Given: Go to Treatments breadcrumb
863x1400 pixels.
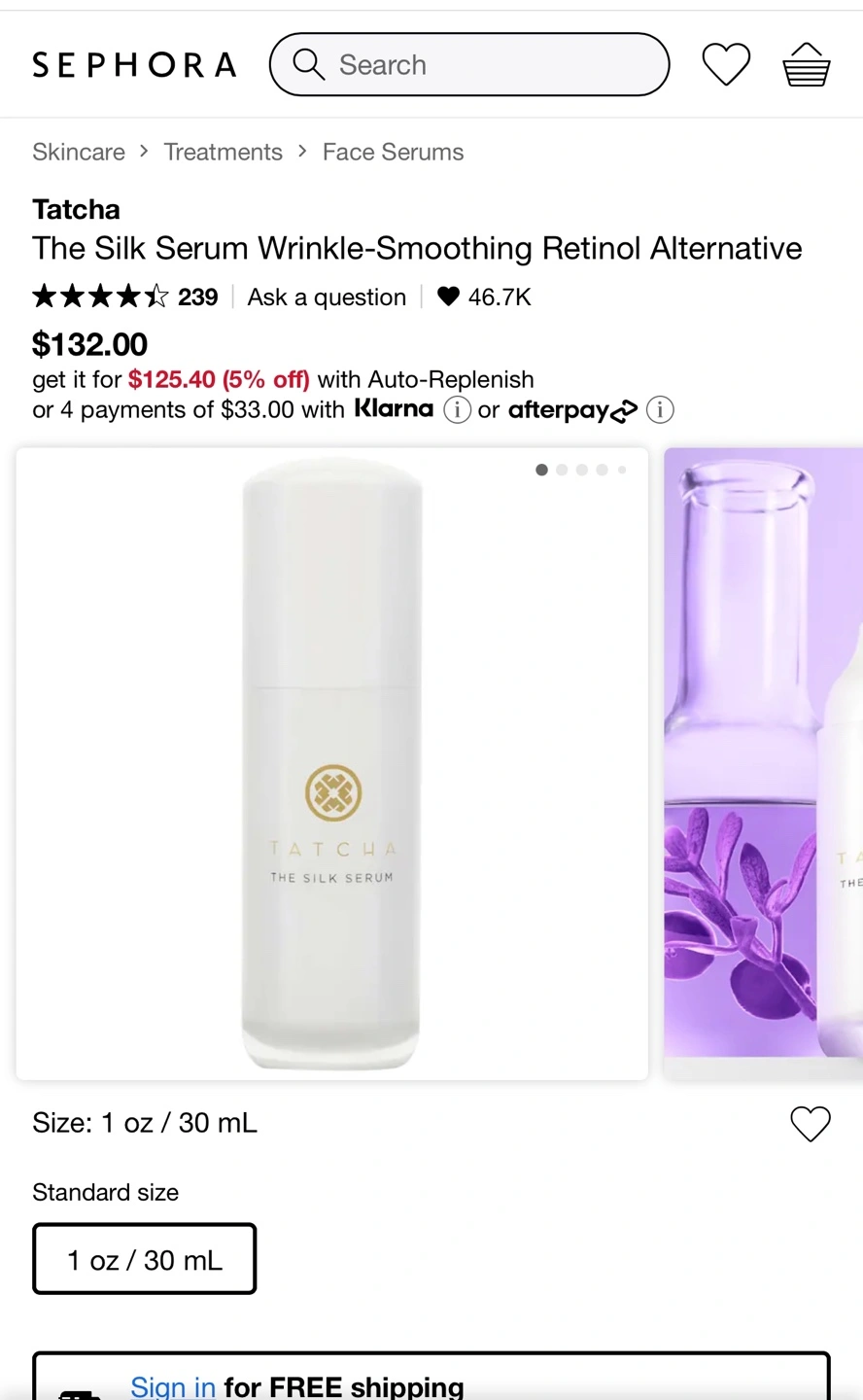Looking at the screenshot, I should pyautogui.click(x=223, y=152).
